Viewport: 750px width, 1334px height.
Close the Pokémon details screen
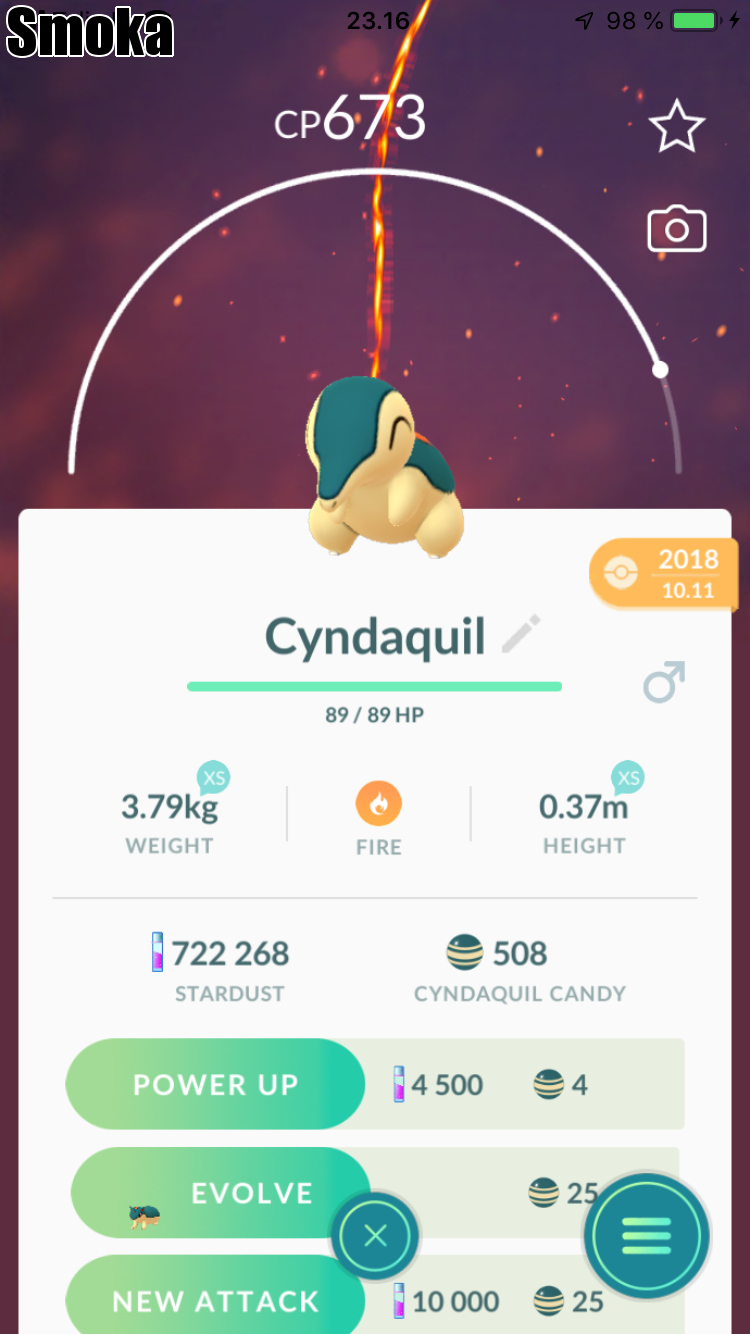click(x=375, y=1237)
